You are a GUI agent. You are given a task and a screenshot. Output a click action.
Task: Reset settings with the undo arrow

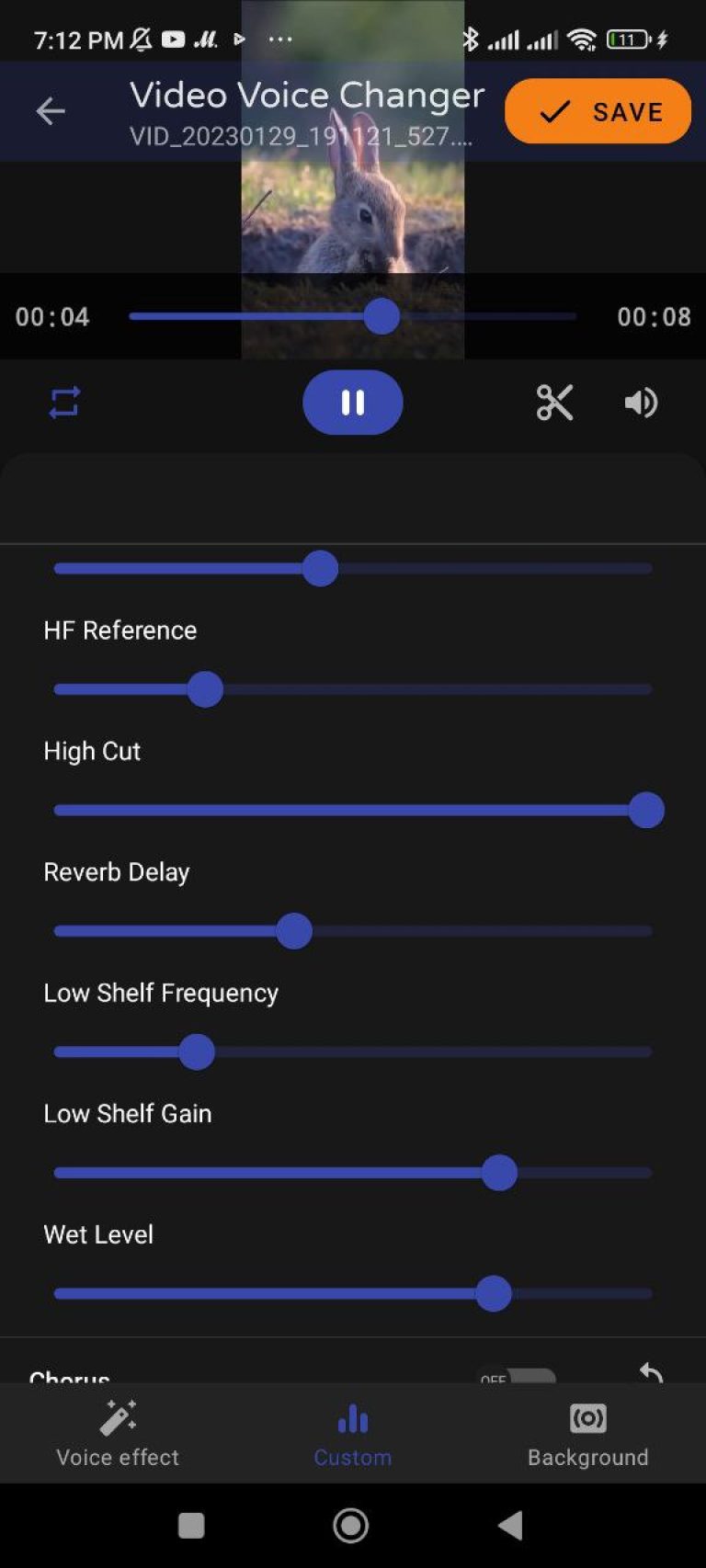[x=651, y=1373]
